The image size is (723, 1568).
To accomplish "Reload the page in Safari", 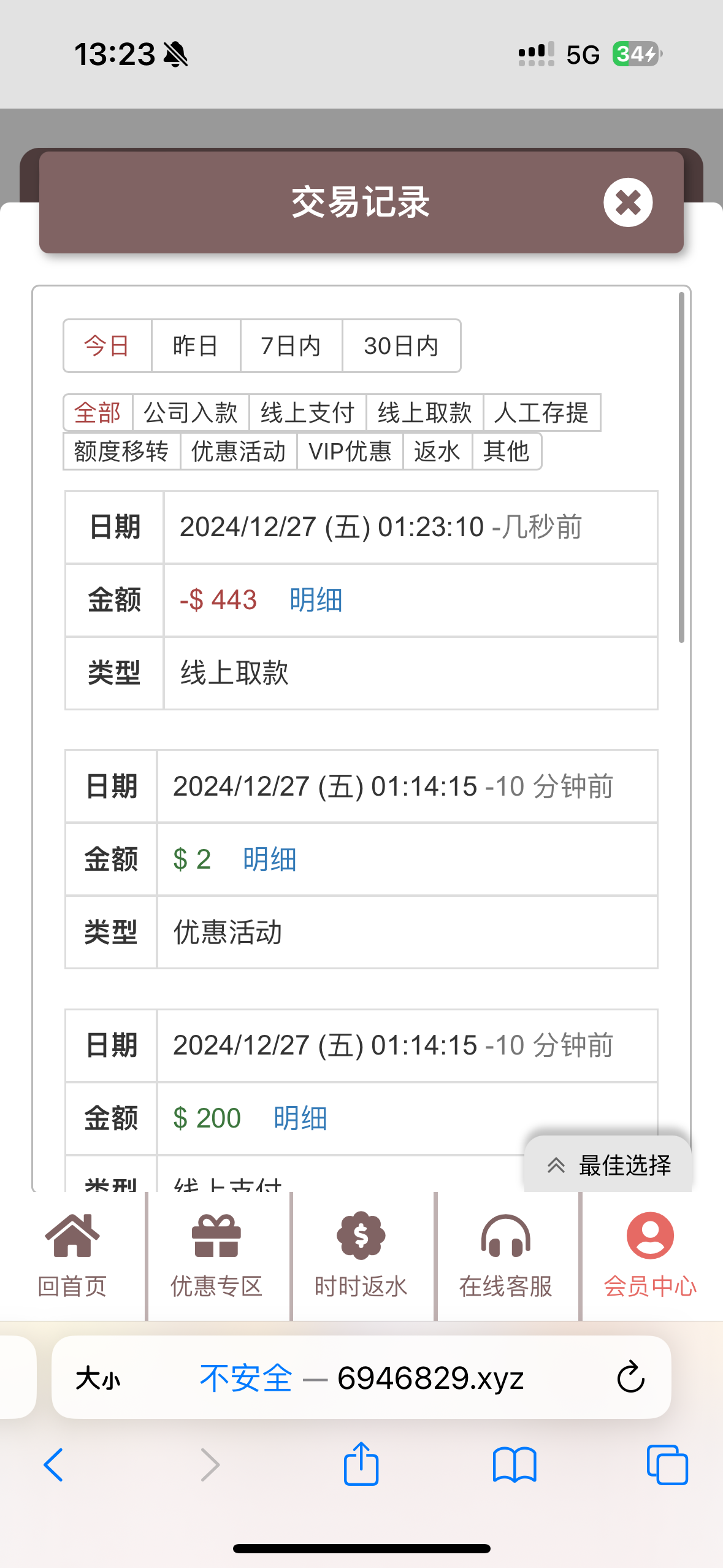I will tap(630, 1378).
